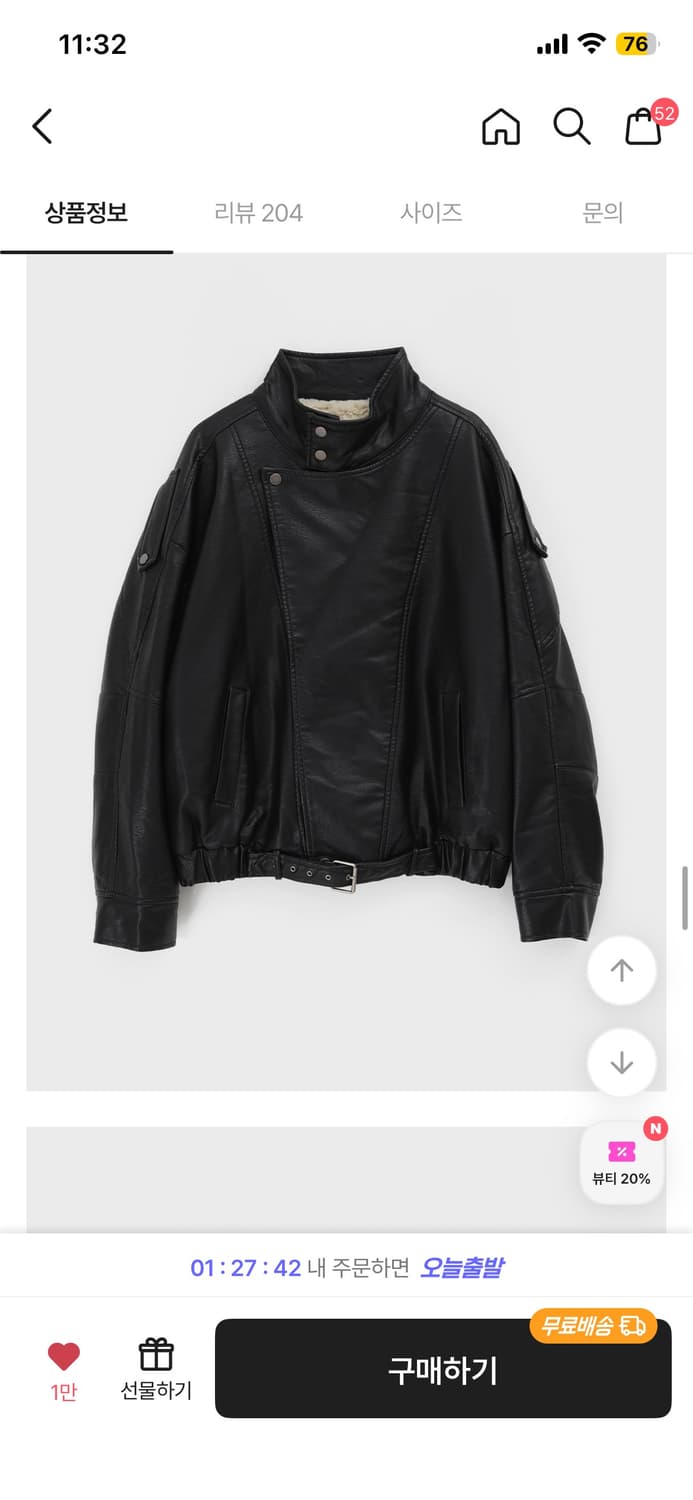The height and width of the screenshot is (1500, 693).
Task: Select the 상품정보 tab
Action: [x=86, y=212]
